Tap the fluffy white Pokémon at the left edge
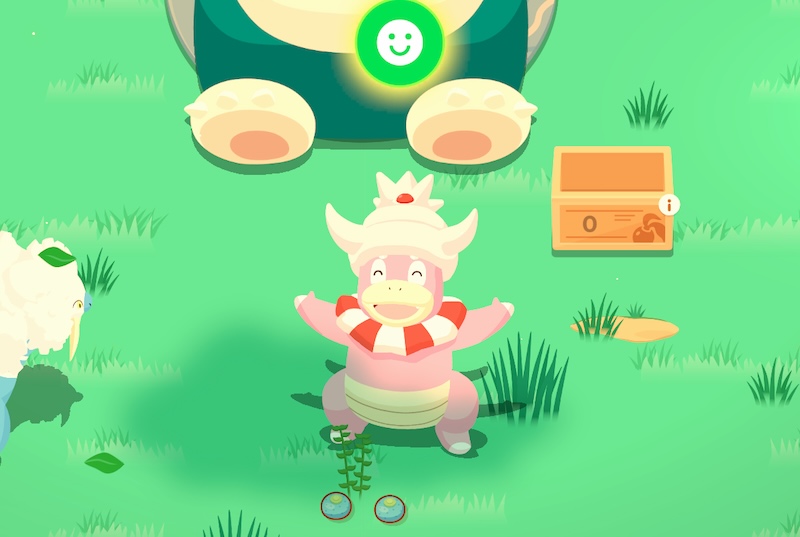This screenshot has height=537, width=800. (x=35, y=300)
